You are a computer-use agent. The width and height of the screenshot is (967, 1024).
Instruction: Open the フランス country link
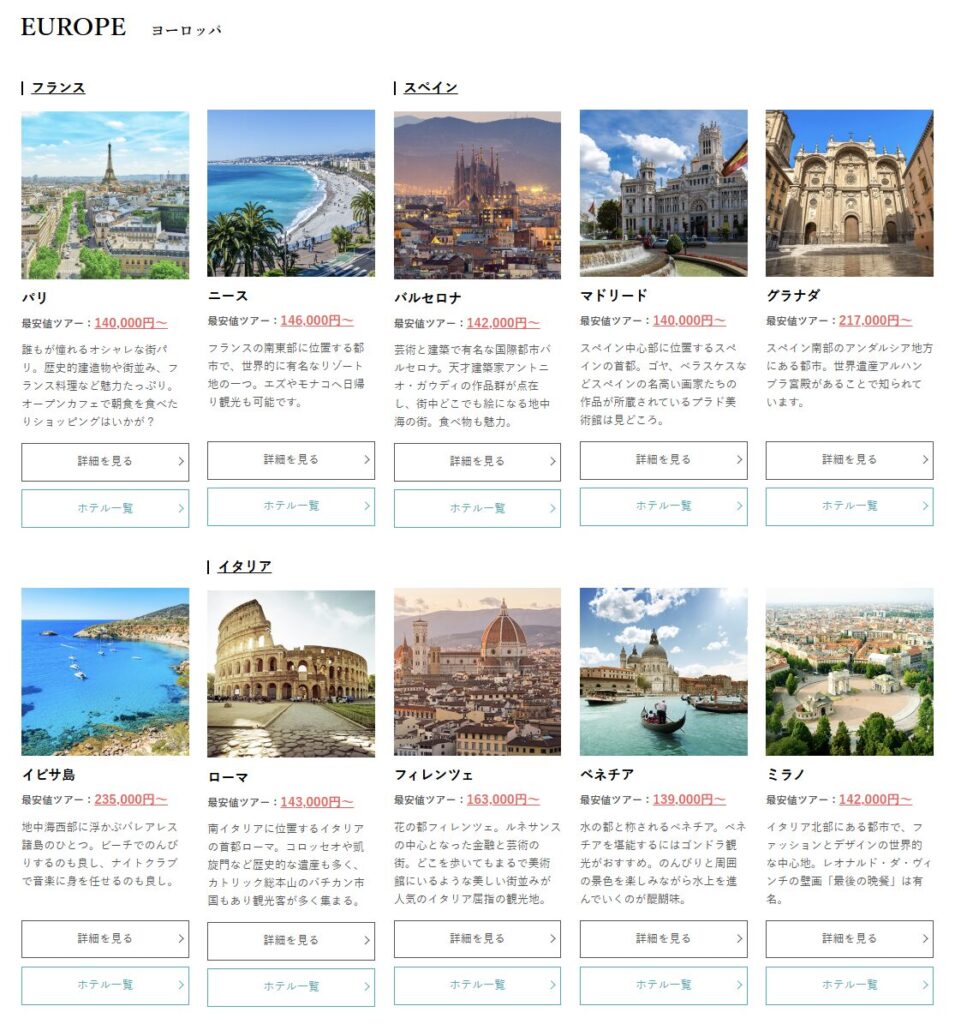pyautogui.click(x=58, y=88)
